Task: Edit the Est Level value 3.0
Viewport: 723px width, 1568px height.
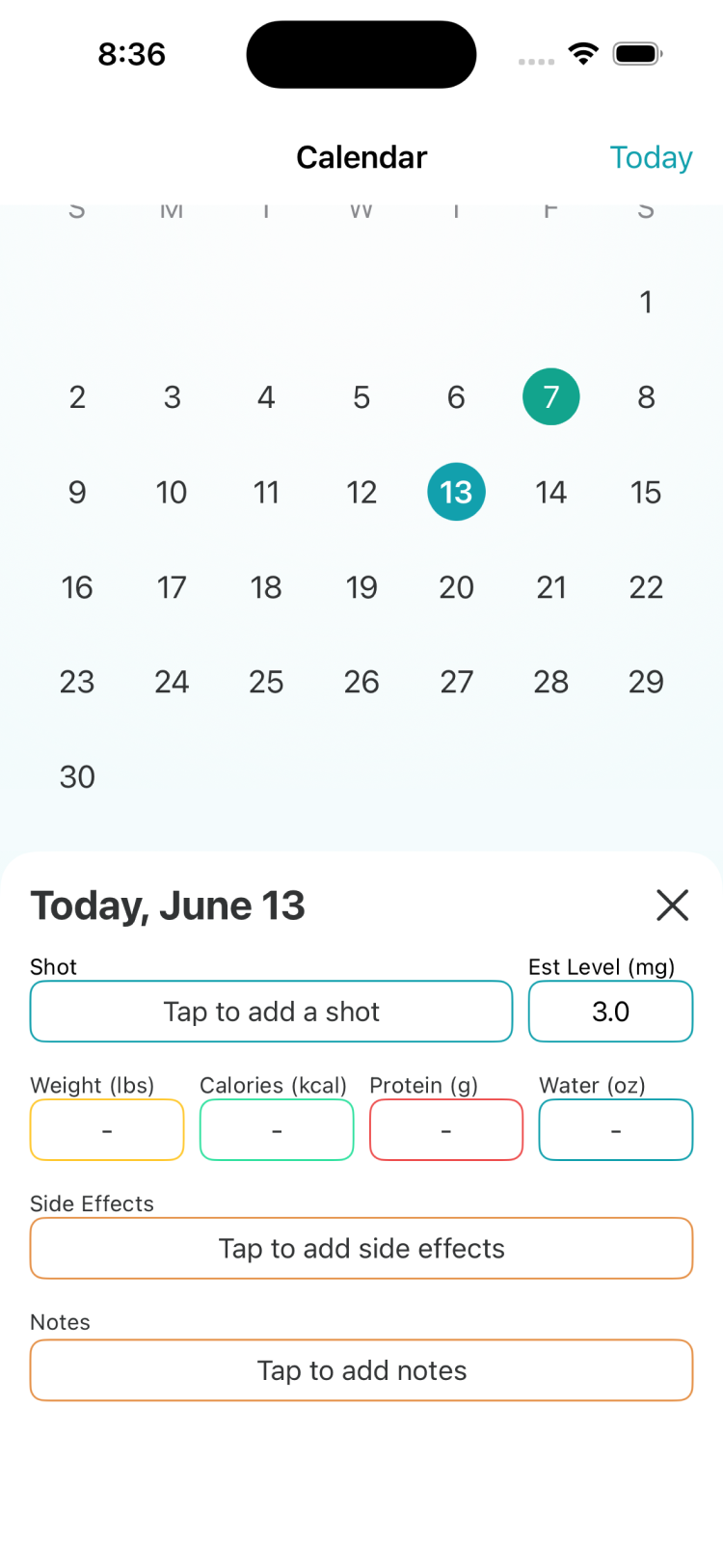Action: [610, 1012]
